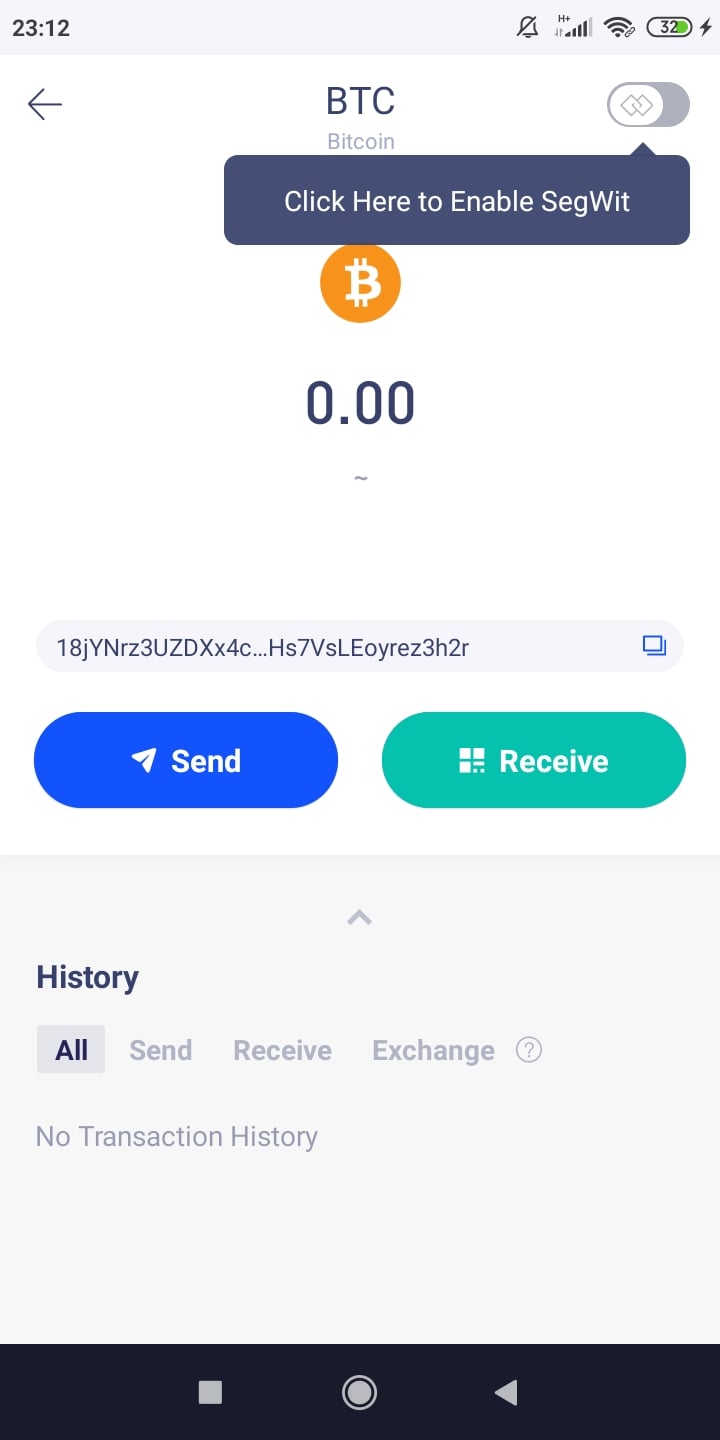The height and width of the screenshot is (1440, 720).
Task: Go back using the top-left arrow
Action: [45, 104]
